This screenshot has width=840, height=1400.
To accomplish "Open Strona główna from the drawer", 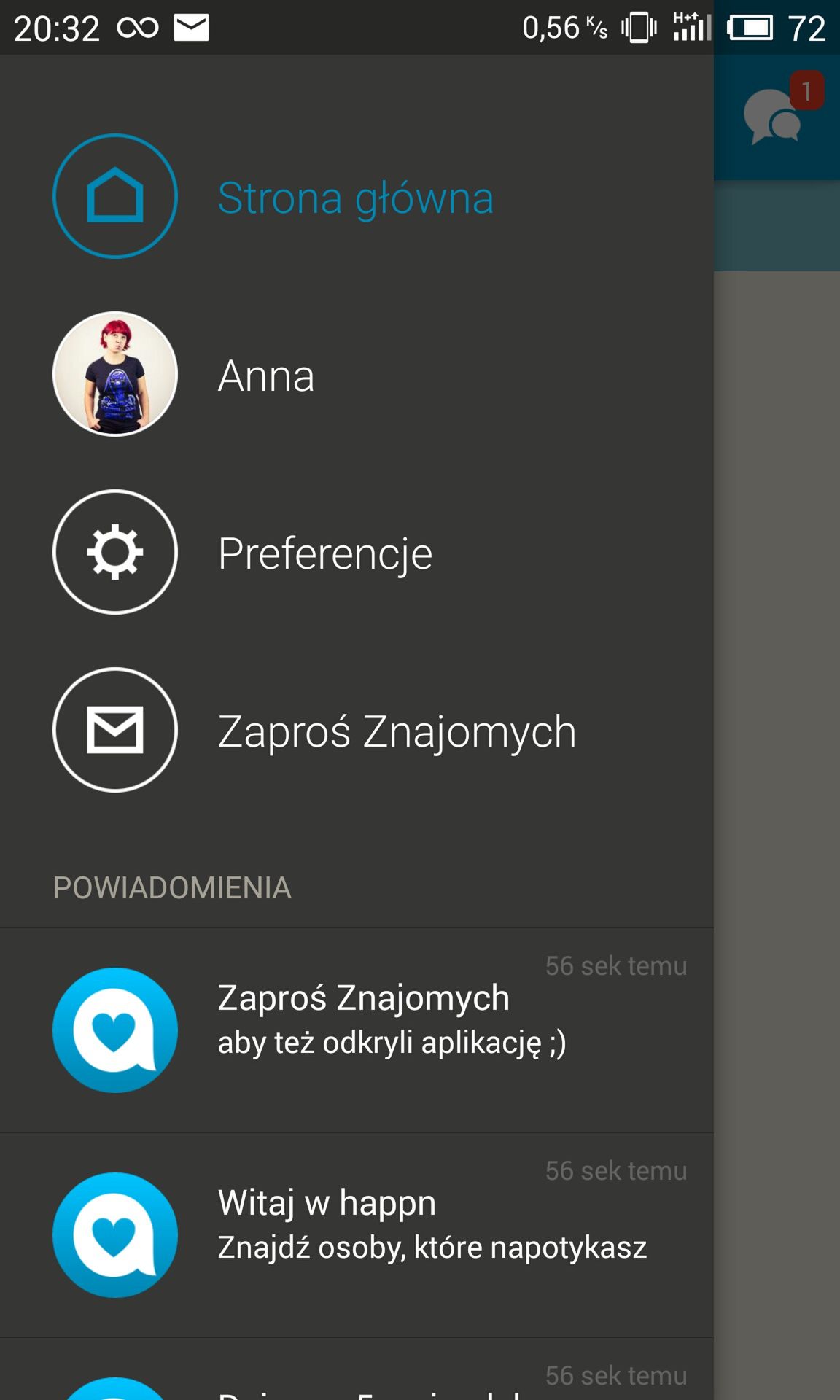I will 357,196.
